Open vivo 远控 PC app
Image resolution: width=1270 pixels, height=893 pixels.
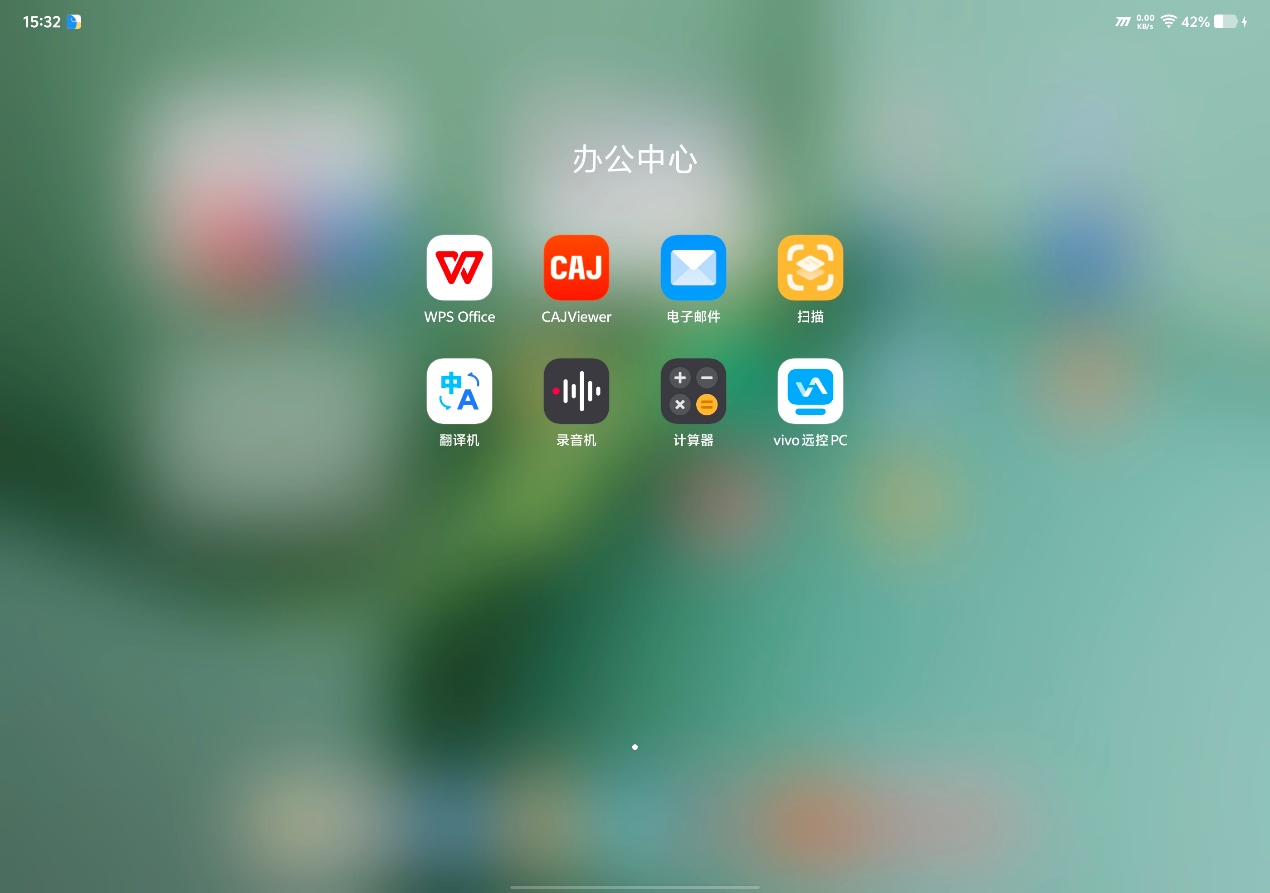tap(810, 391)
